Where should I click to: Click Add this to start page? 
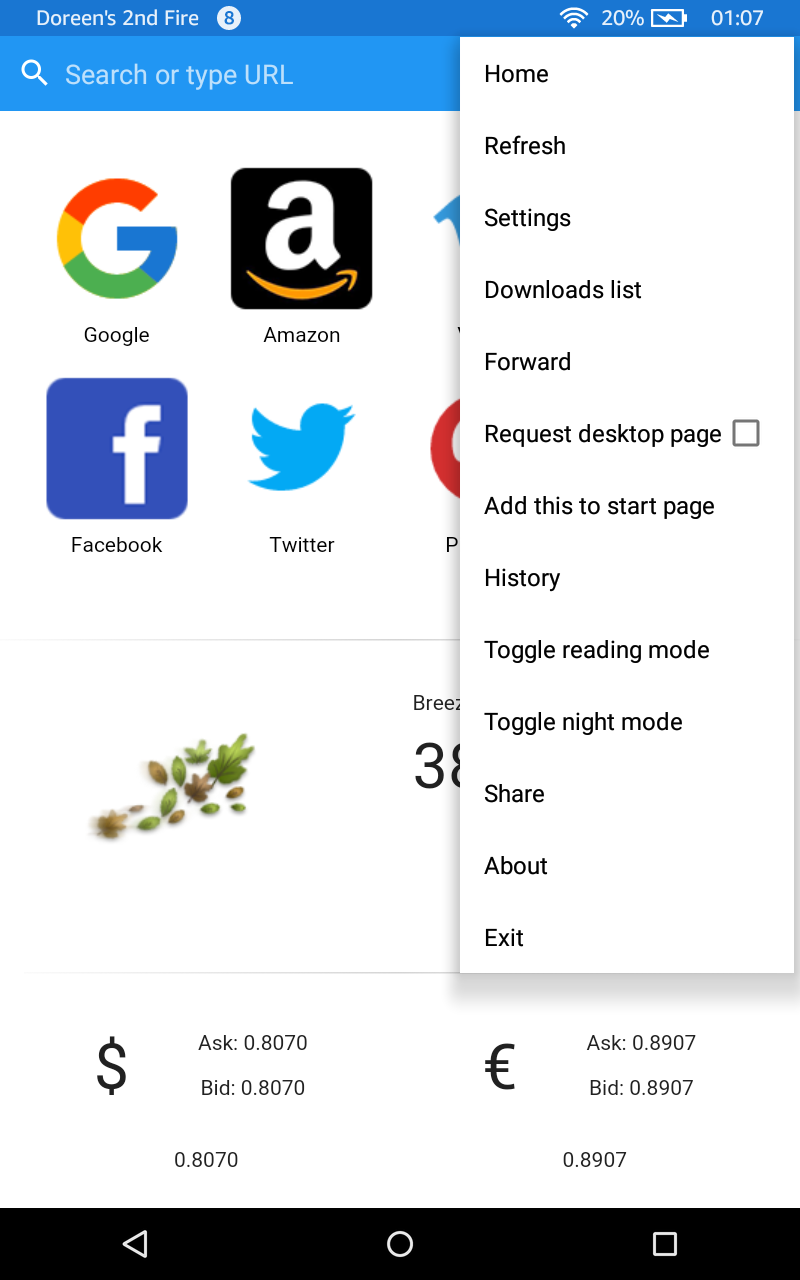[599, 505]
